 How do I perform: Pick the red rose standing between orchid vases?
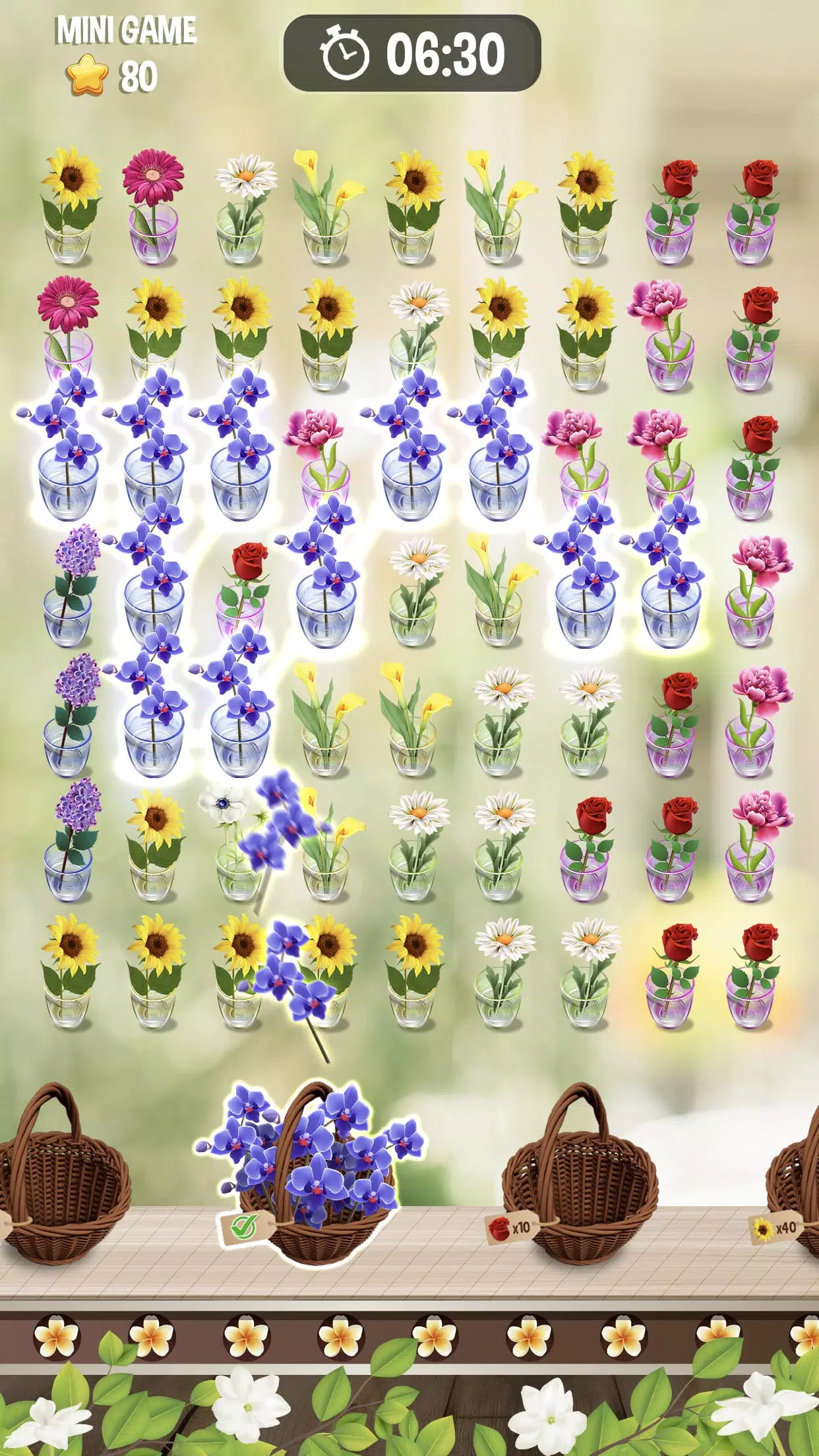click(x=243, y=587)
